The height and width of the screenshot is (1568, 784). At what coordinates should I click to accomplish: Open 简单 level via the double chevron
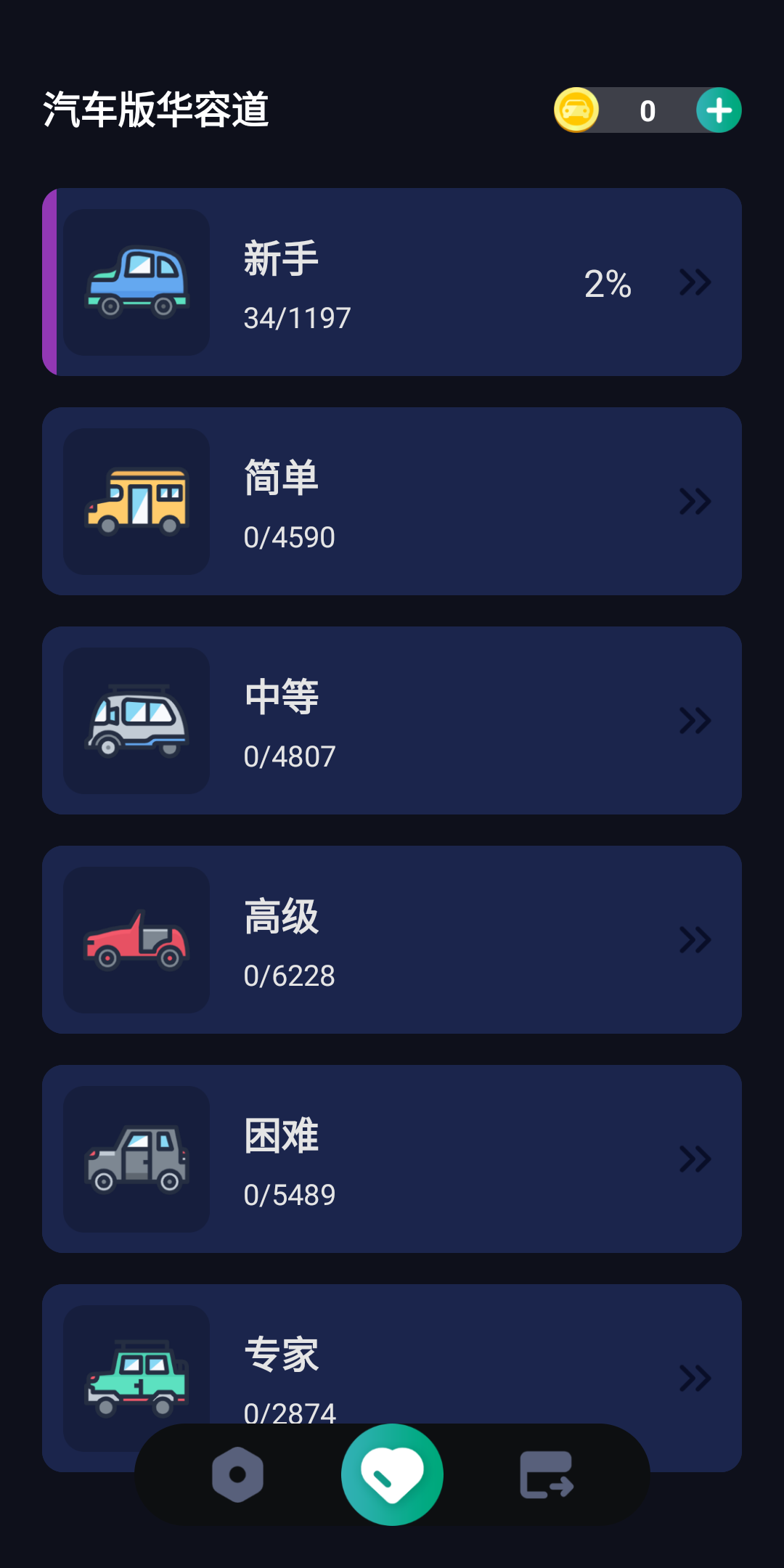(x=695, y=501)
